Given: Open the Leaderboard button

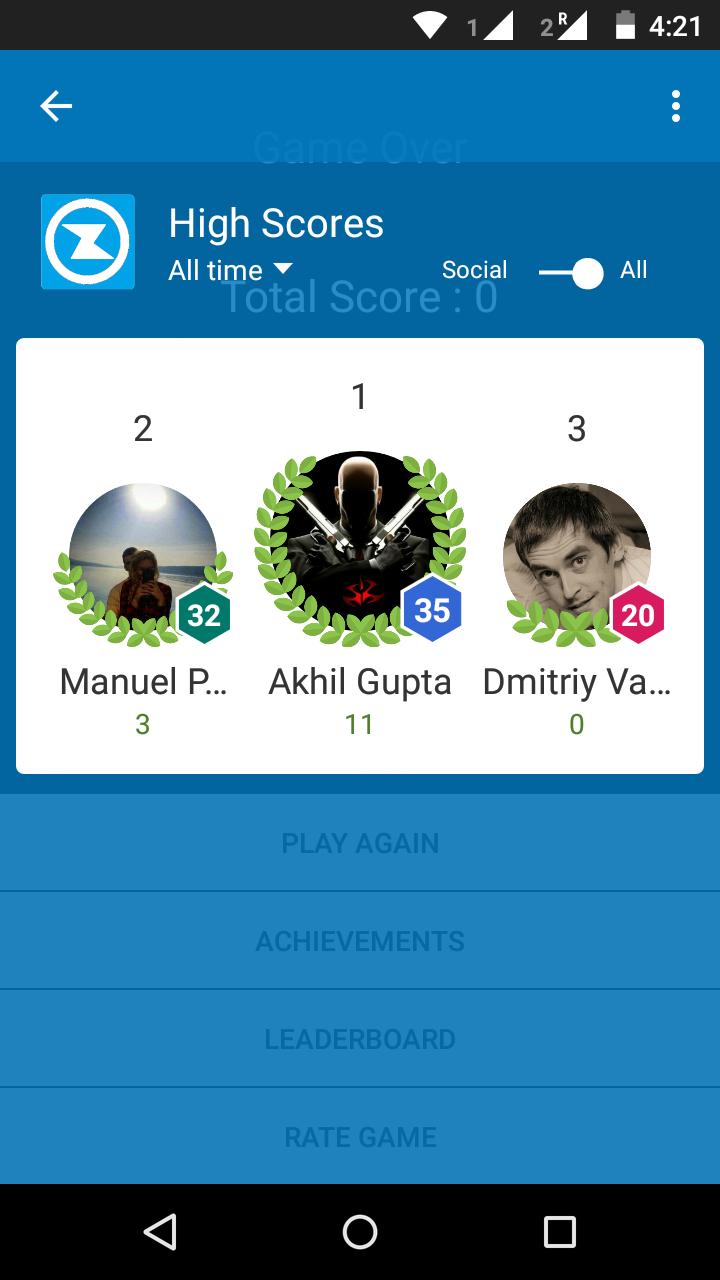Looking at the screenshot, I should 360,1039.
